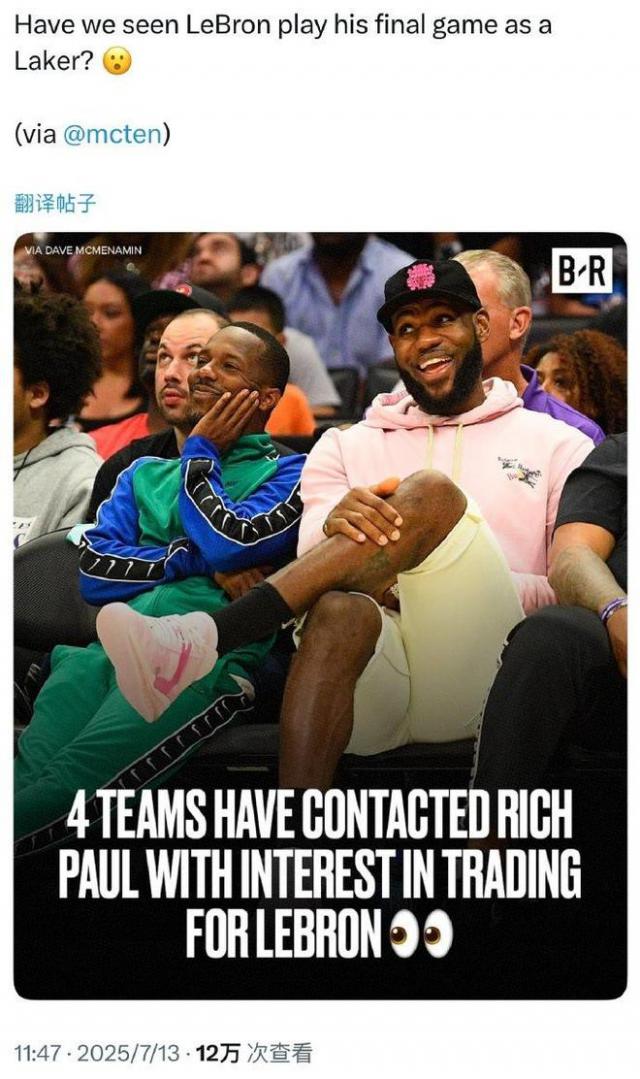Tap 翻译帖子 to translate the post
The height and width of the screenshot is (1079, 640).
(x=55, y=204)
